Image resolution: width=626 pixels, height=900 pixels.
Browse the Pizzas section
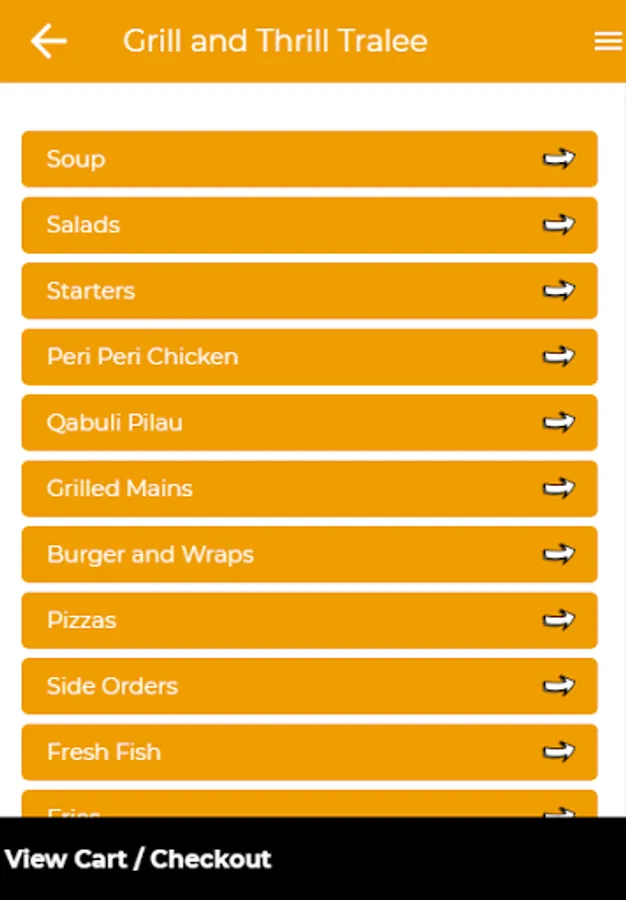pyautogui.click(x=309, y=621)
